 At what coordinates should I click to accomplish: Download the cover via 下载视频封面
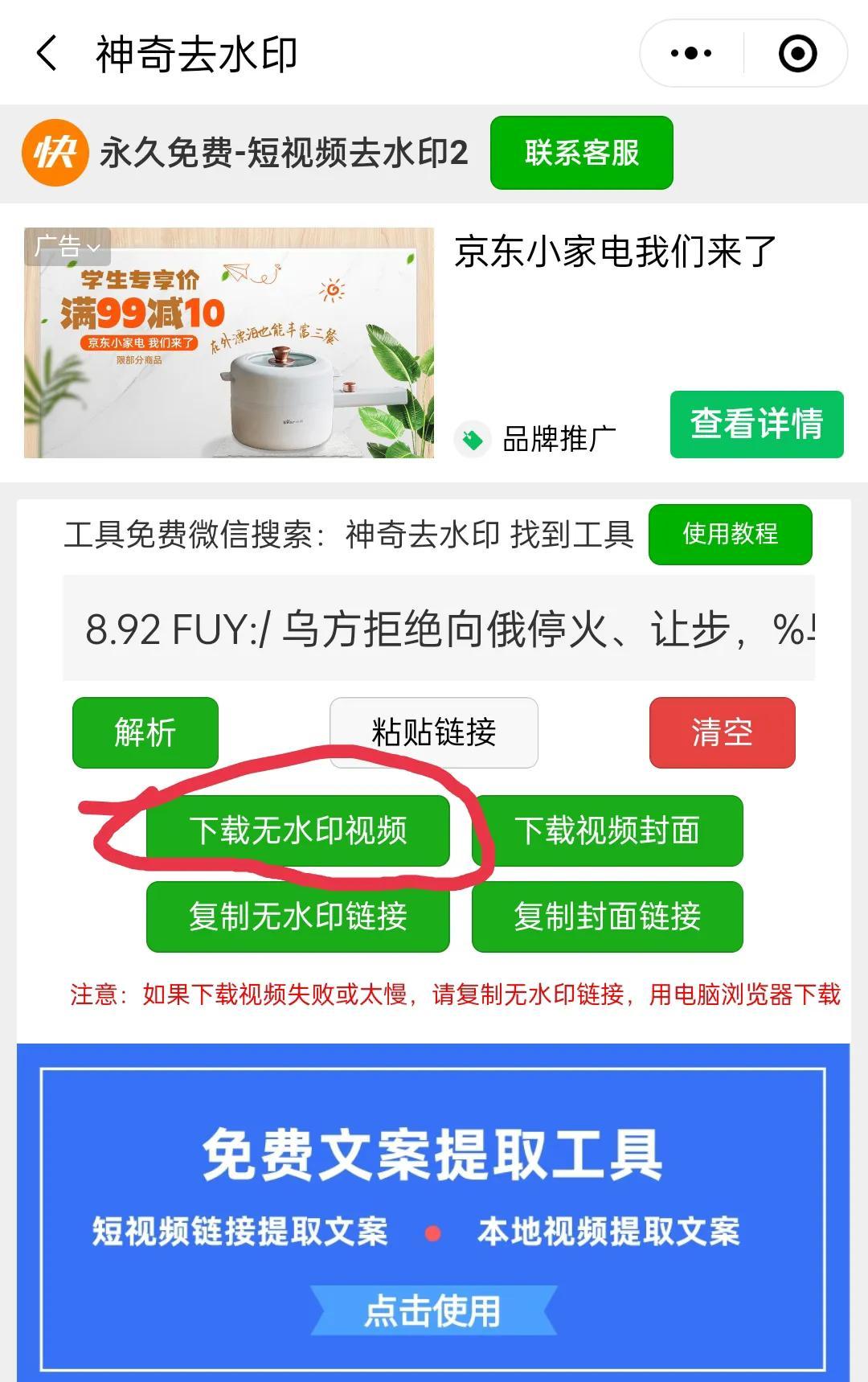pyautogui.click(x=607, y=830)
